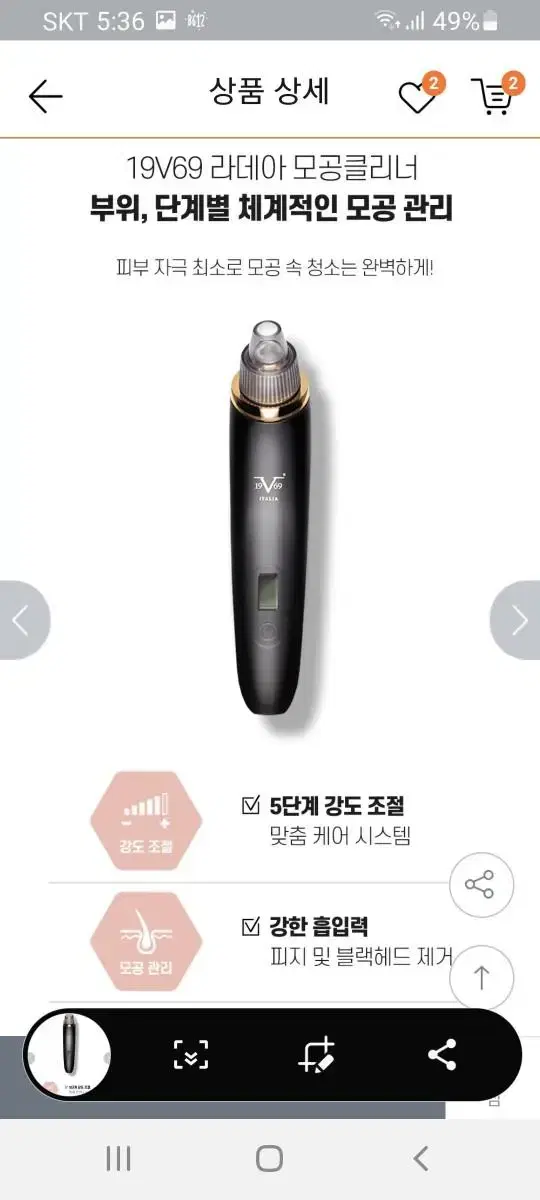This screenshot has width=540, height=1200.
Task: Open the screenshot preview thumbnail
Action: point(66,1056)
